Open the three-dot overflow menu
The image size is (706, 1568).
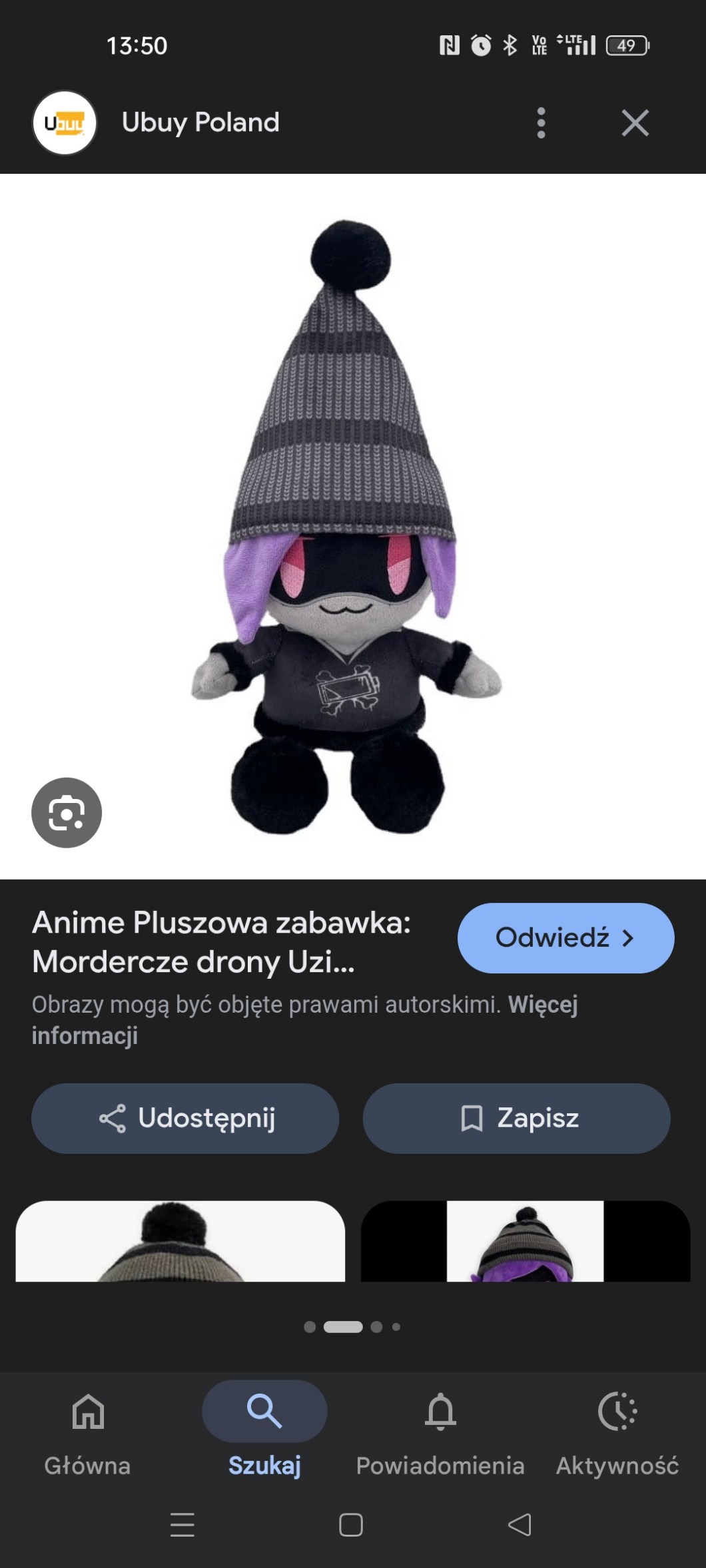(541, 123)
